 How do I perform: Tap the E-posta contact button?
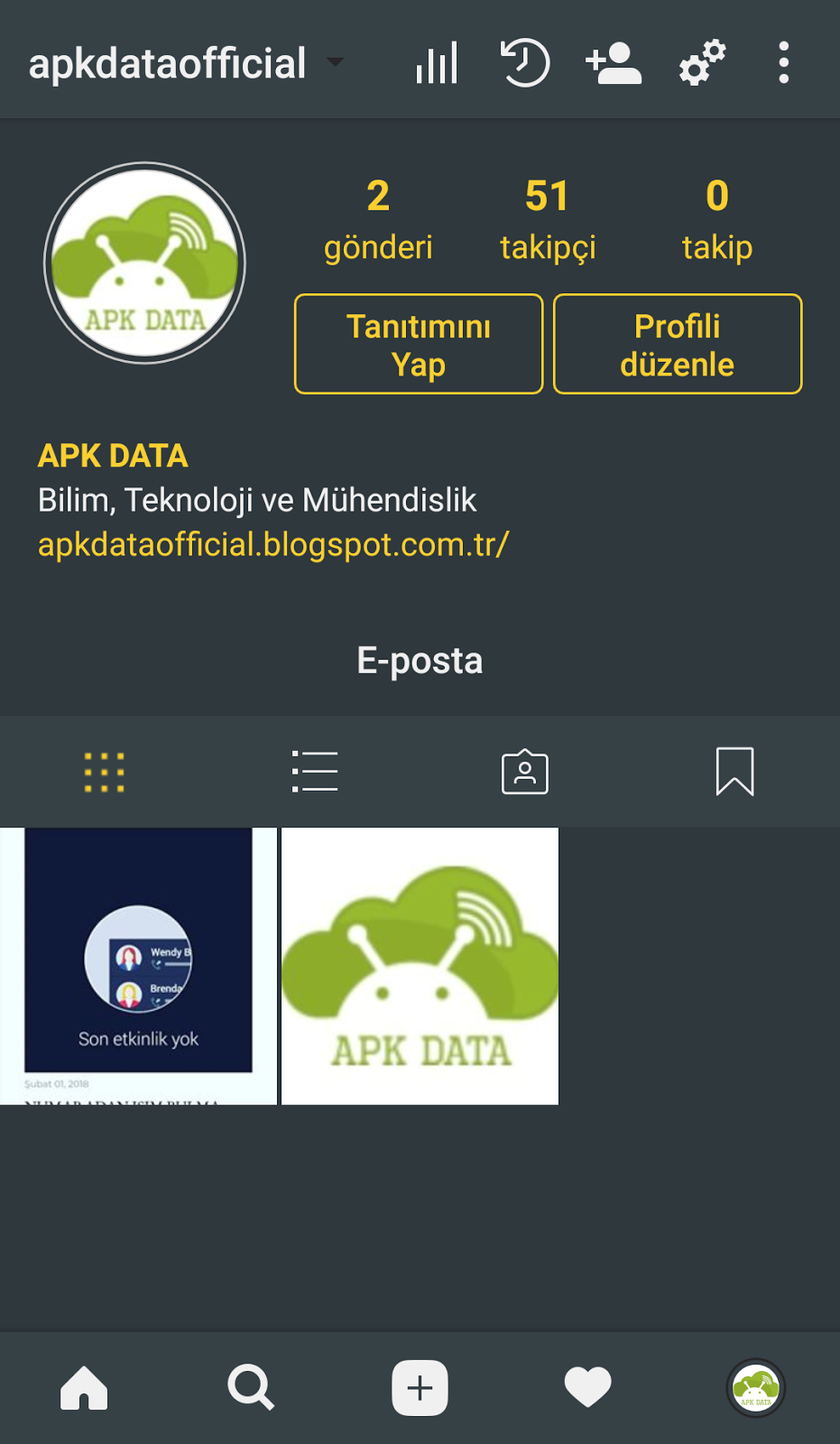click(x=420, y=661)
